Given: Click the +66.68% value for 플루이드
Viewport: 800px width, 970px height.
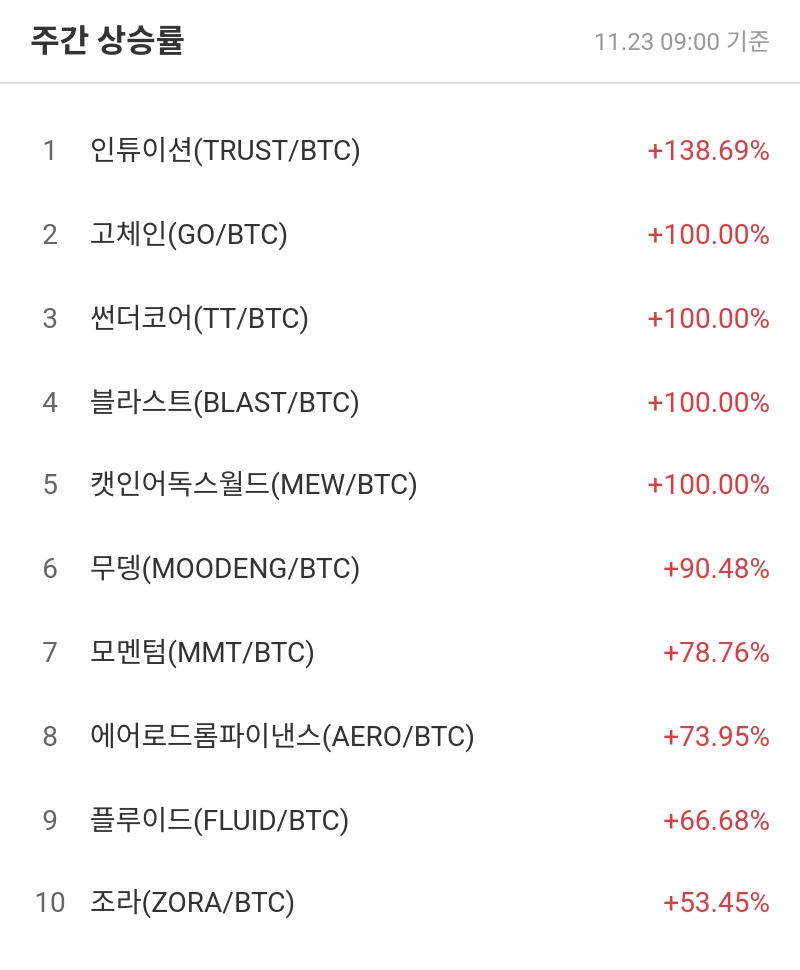Looking at the screenshot, I should (x=715, y=821).
